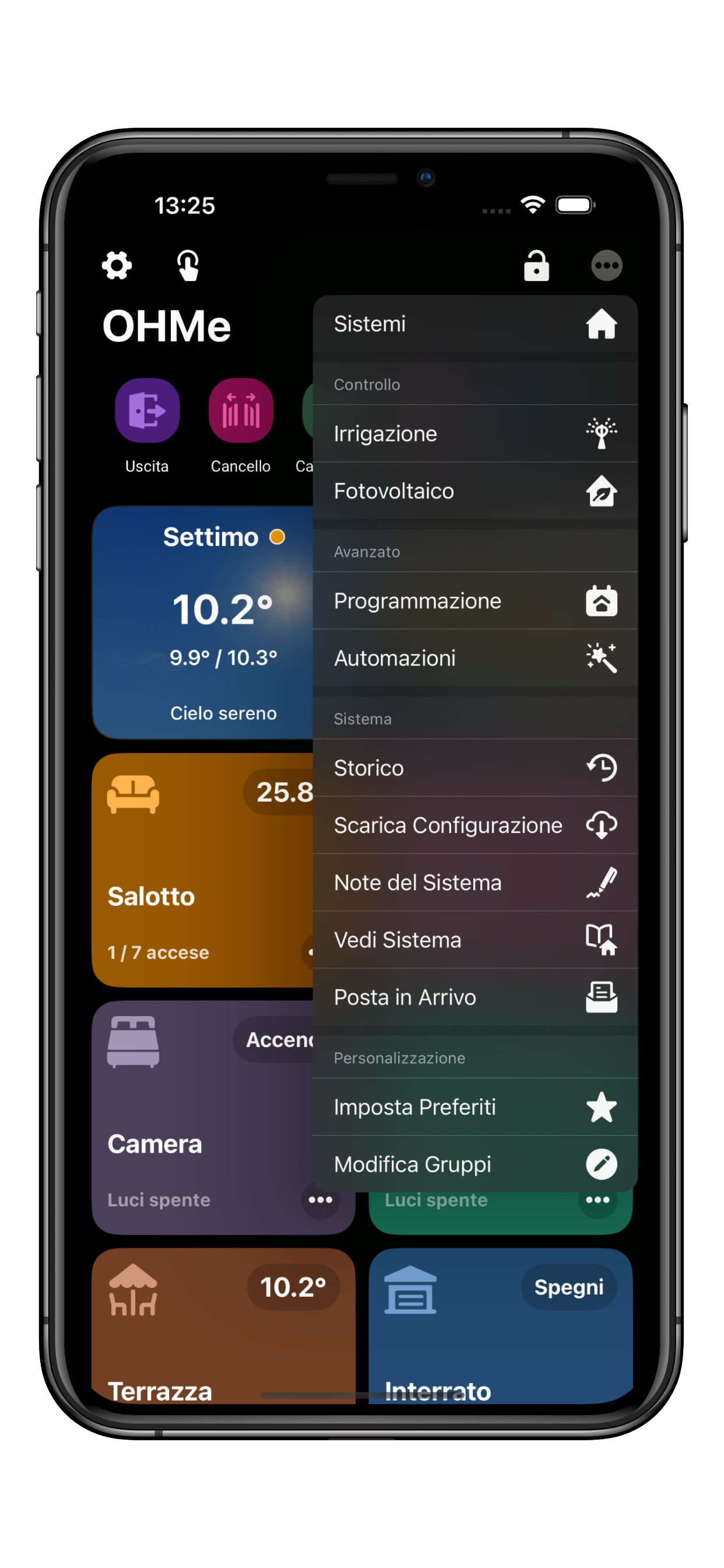Close the overflow menu via the ellipsis icon
Screen dimensions: 724x1568
(x=606, y=265)
